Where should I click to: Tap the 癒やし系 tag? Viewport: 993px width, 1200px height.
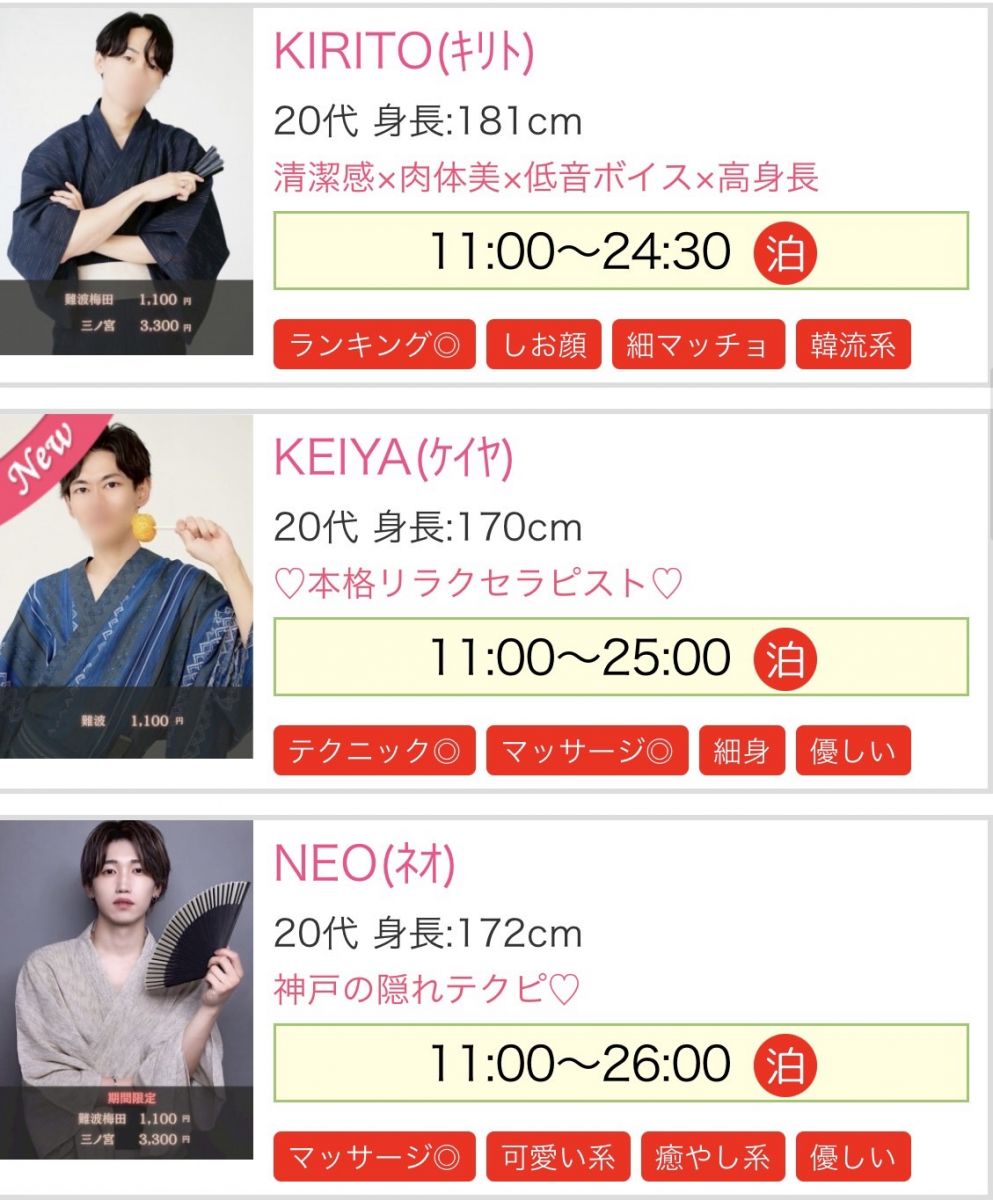[x=712, y=1157]
